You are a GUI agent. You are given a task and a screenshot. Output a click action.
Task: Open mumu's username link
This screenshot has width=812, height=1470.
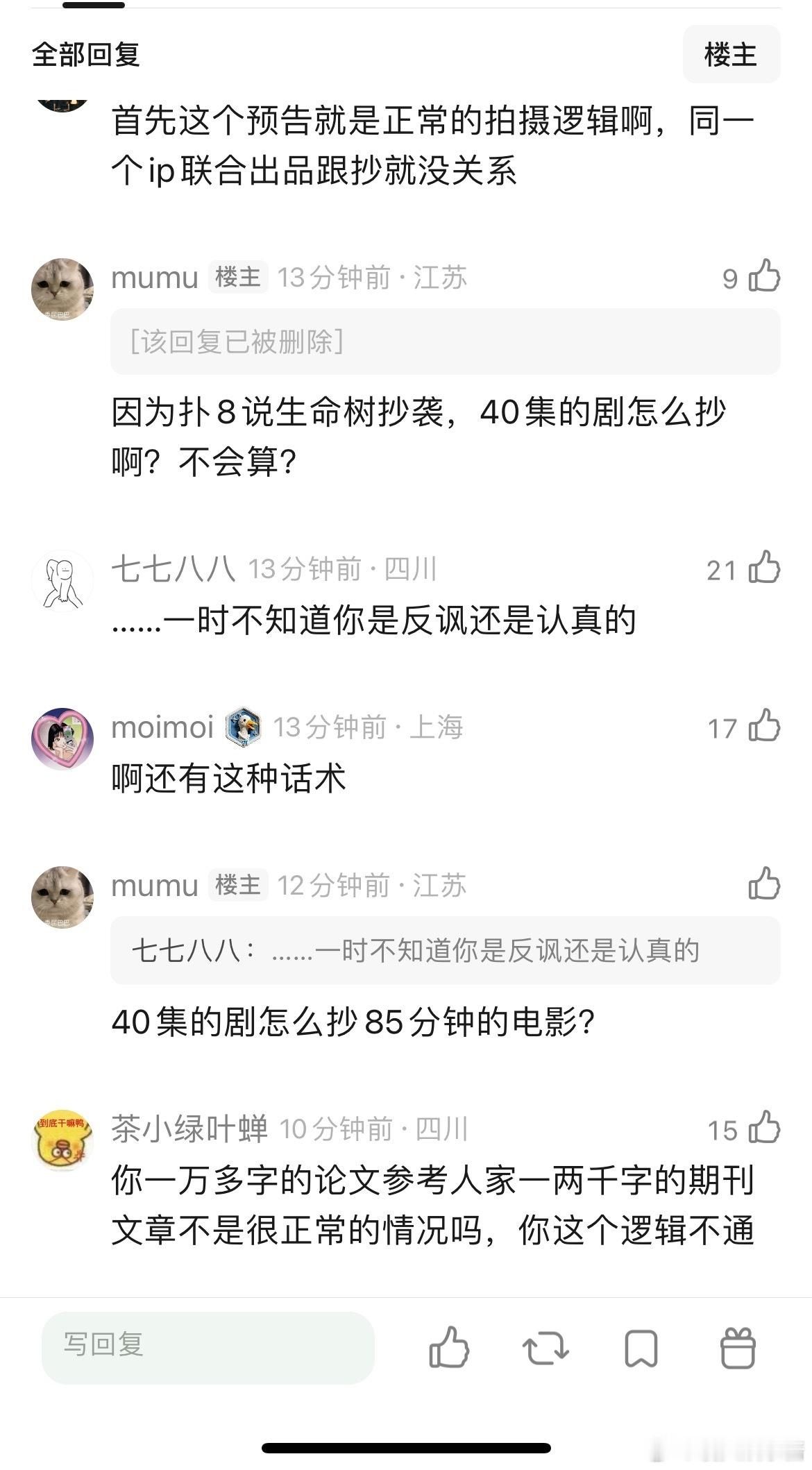[154, 277]
